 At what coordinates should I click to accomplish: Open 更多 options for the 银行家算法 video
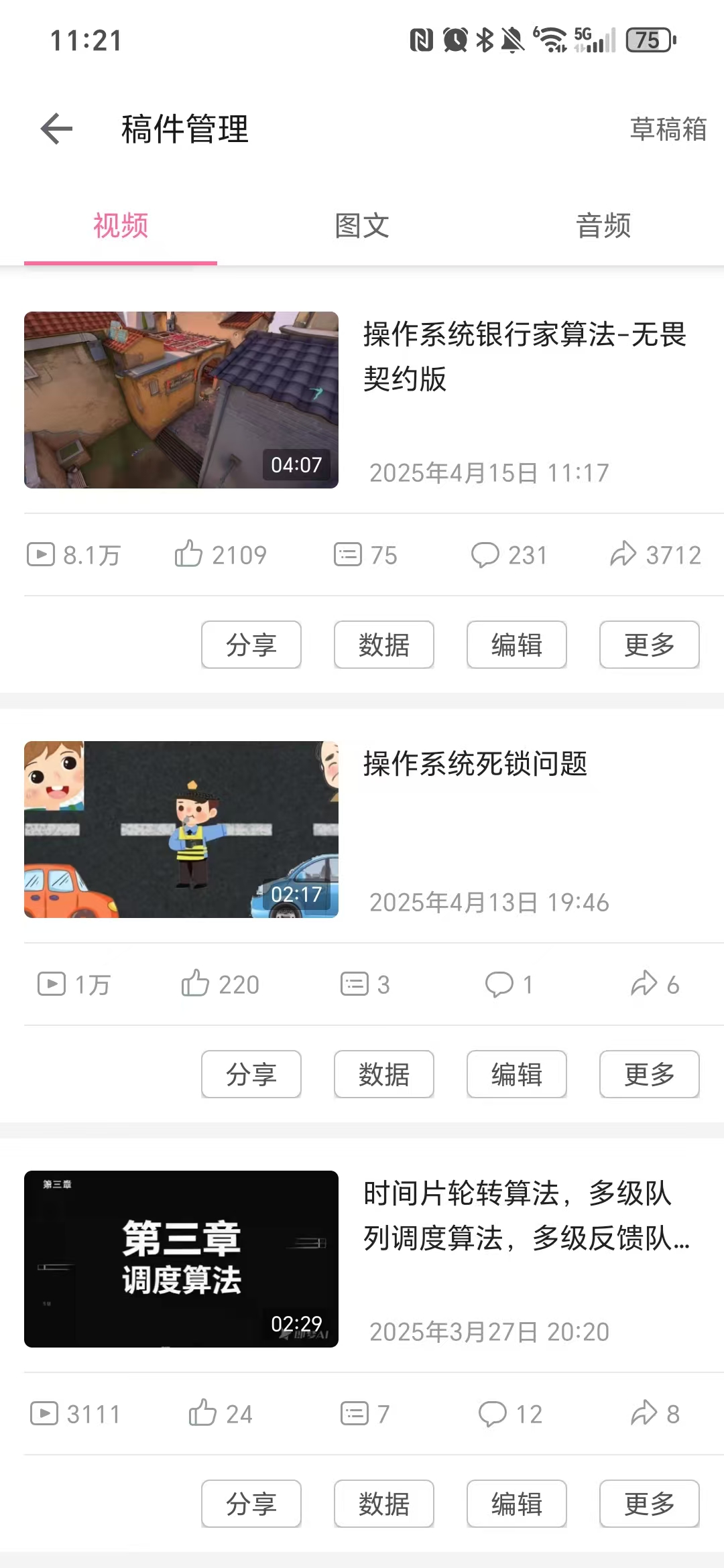point(649,645)
